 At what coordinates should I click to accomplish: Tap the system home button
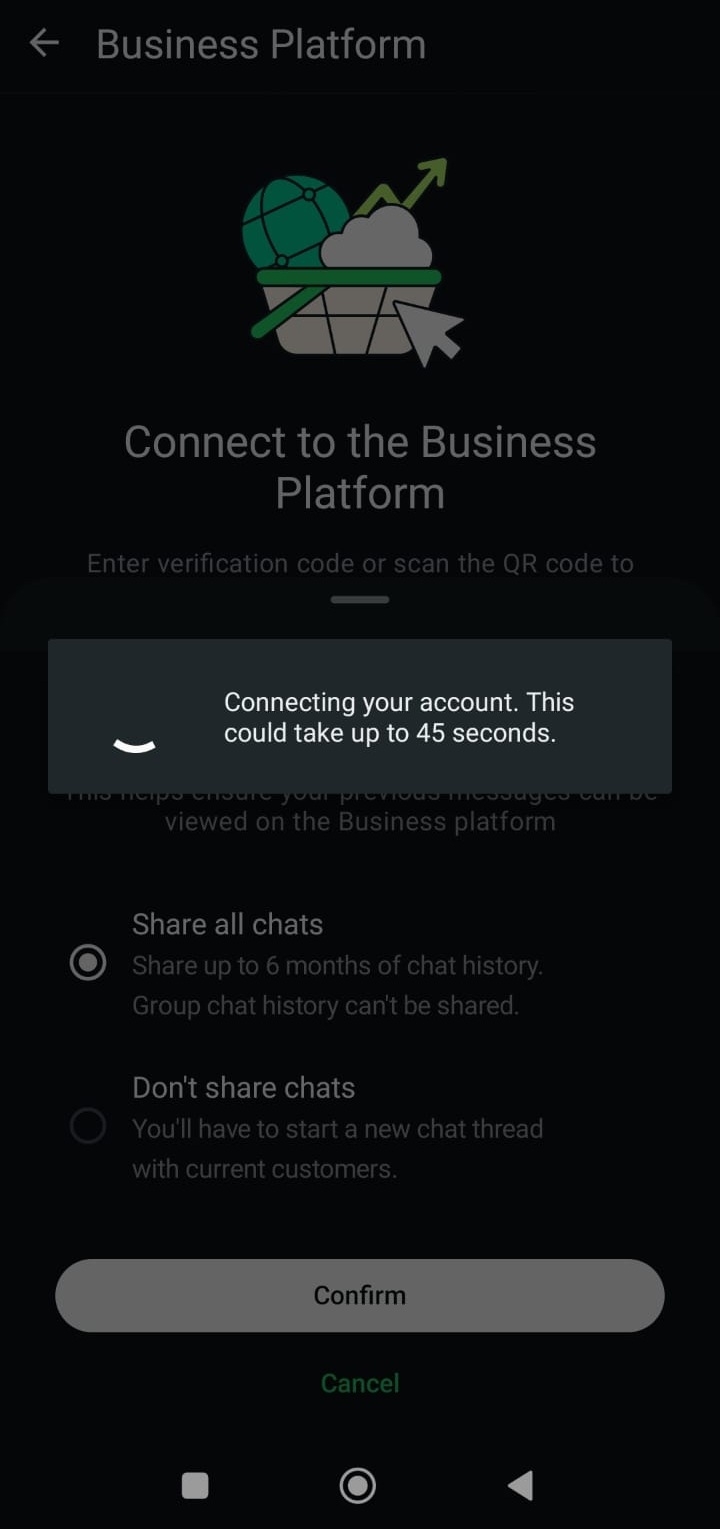[x=358, y=1485]
